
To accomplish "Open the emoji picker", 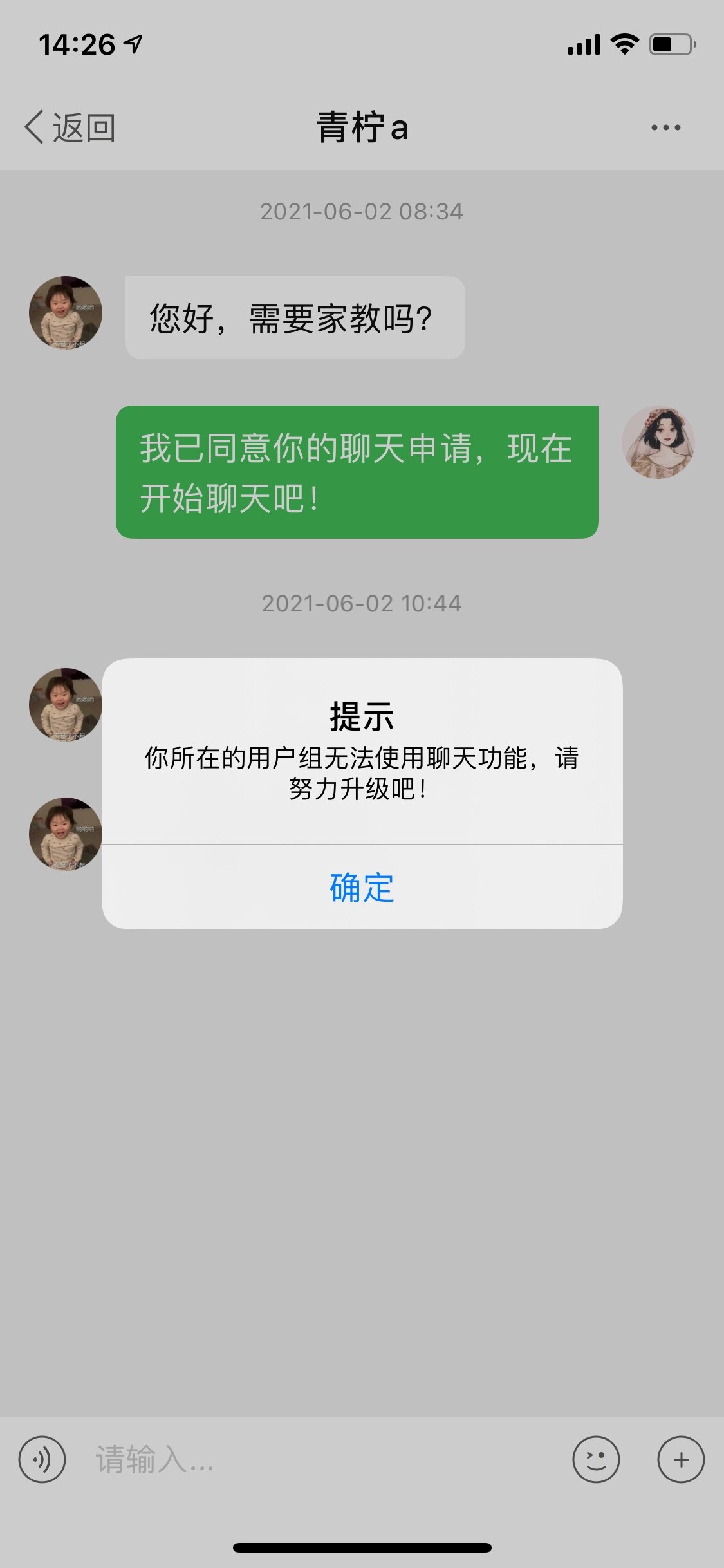I will coord(596,1459).
